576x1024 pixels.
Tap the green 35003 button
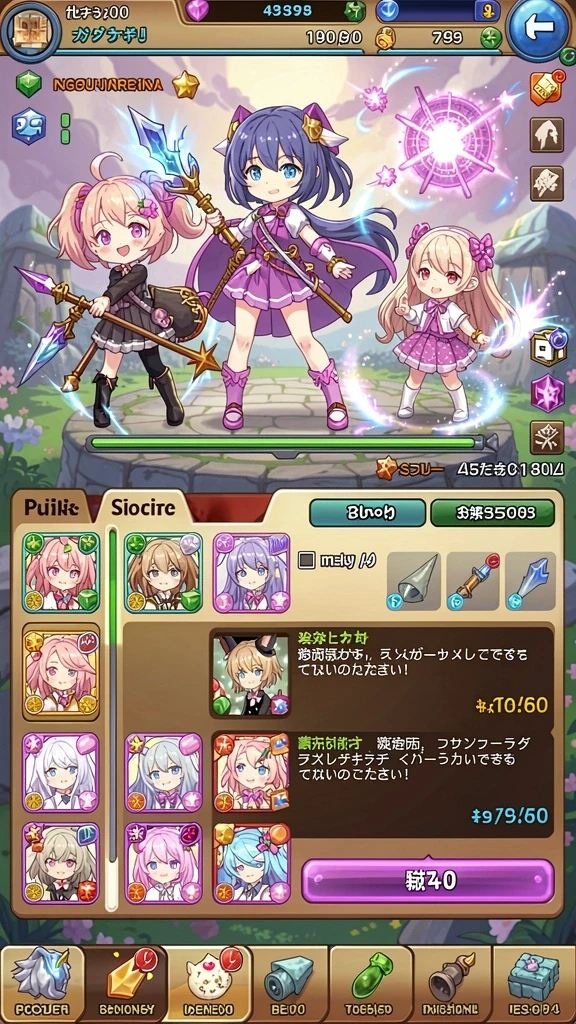(492, 513)
